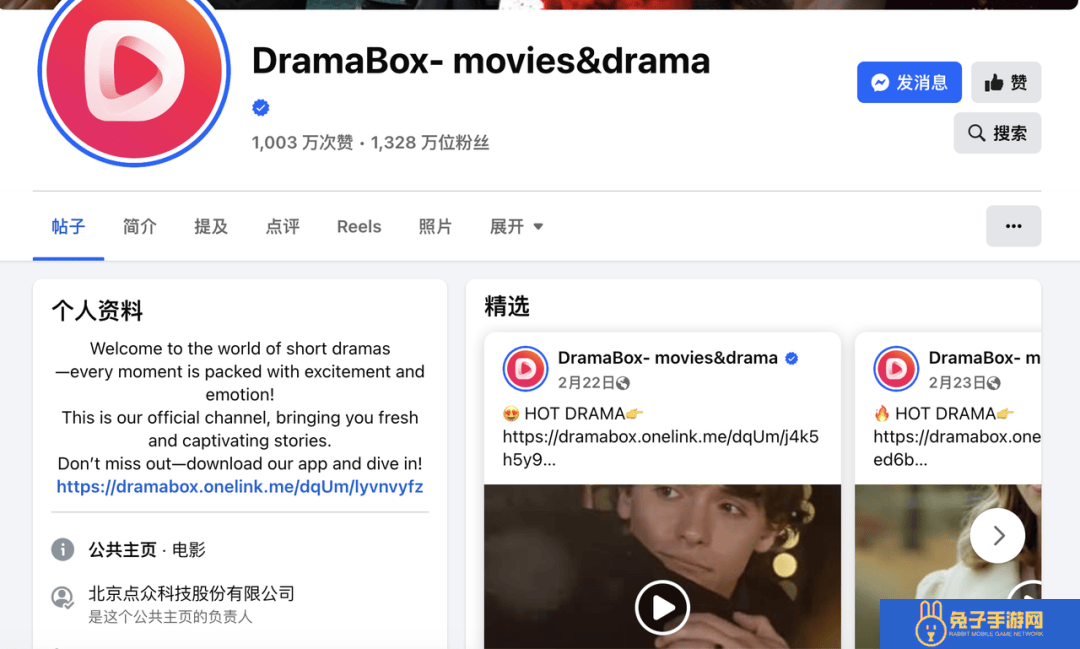
Task: Open 北京点众科技股份有限公司 page owner row
Action: [x=191, y=594]
